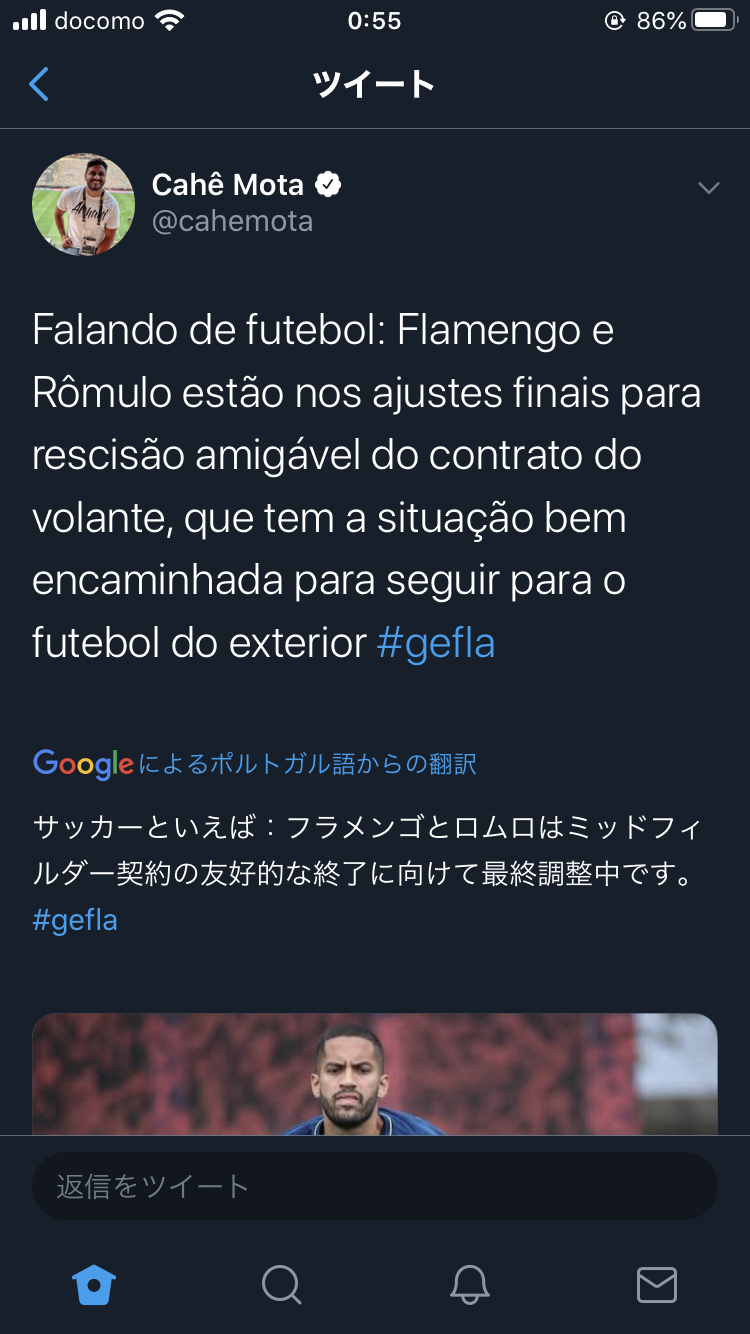750x1334 pixels.
Task: Open Cahê Mota's profile picture
Action: tap(83, 203)
